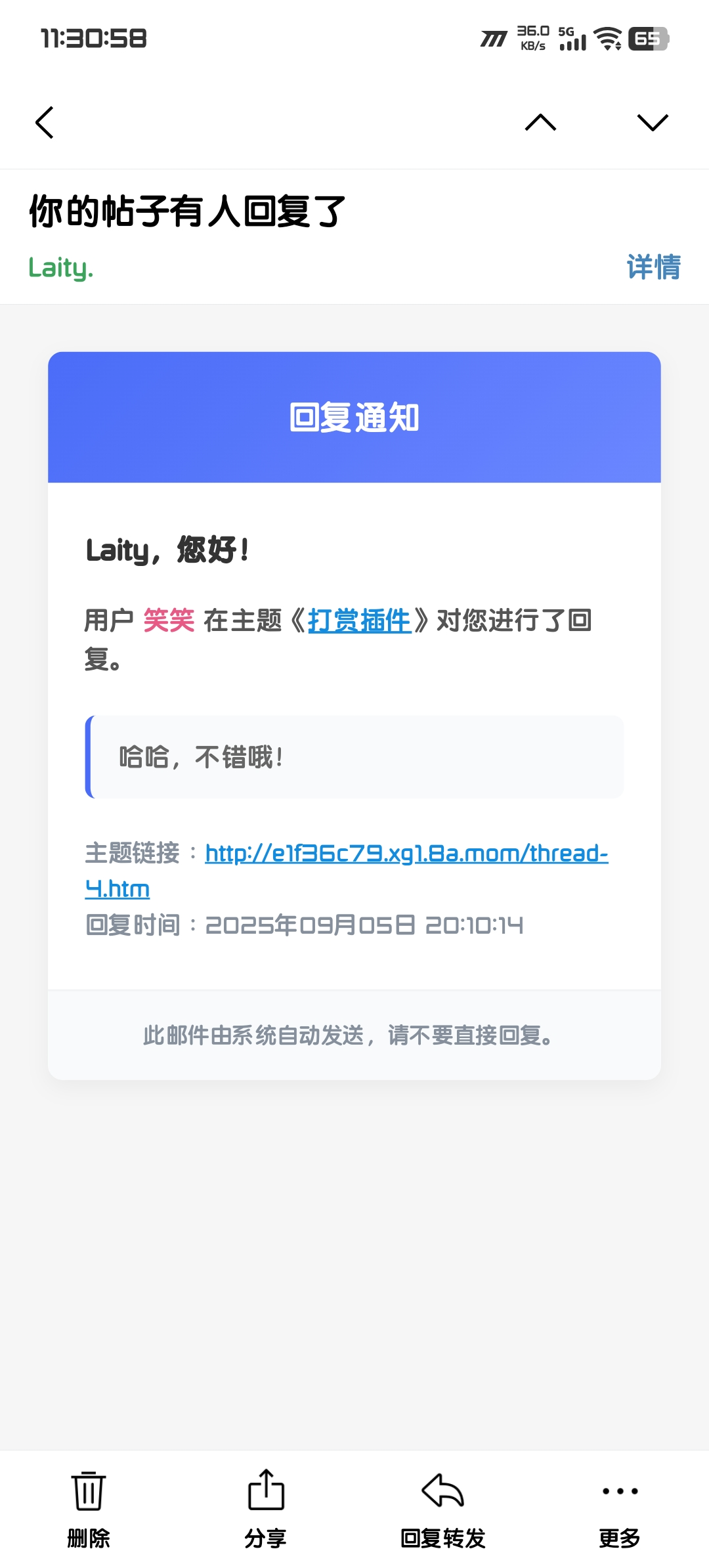Delete this email

tap(89, 1508)
